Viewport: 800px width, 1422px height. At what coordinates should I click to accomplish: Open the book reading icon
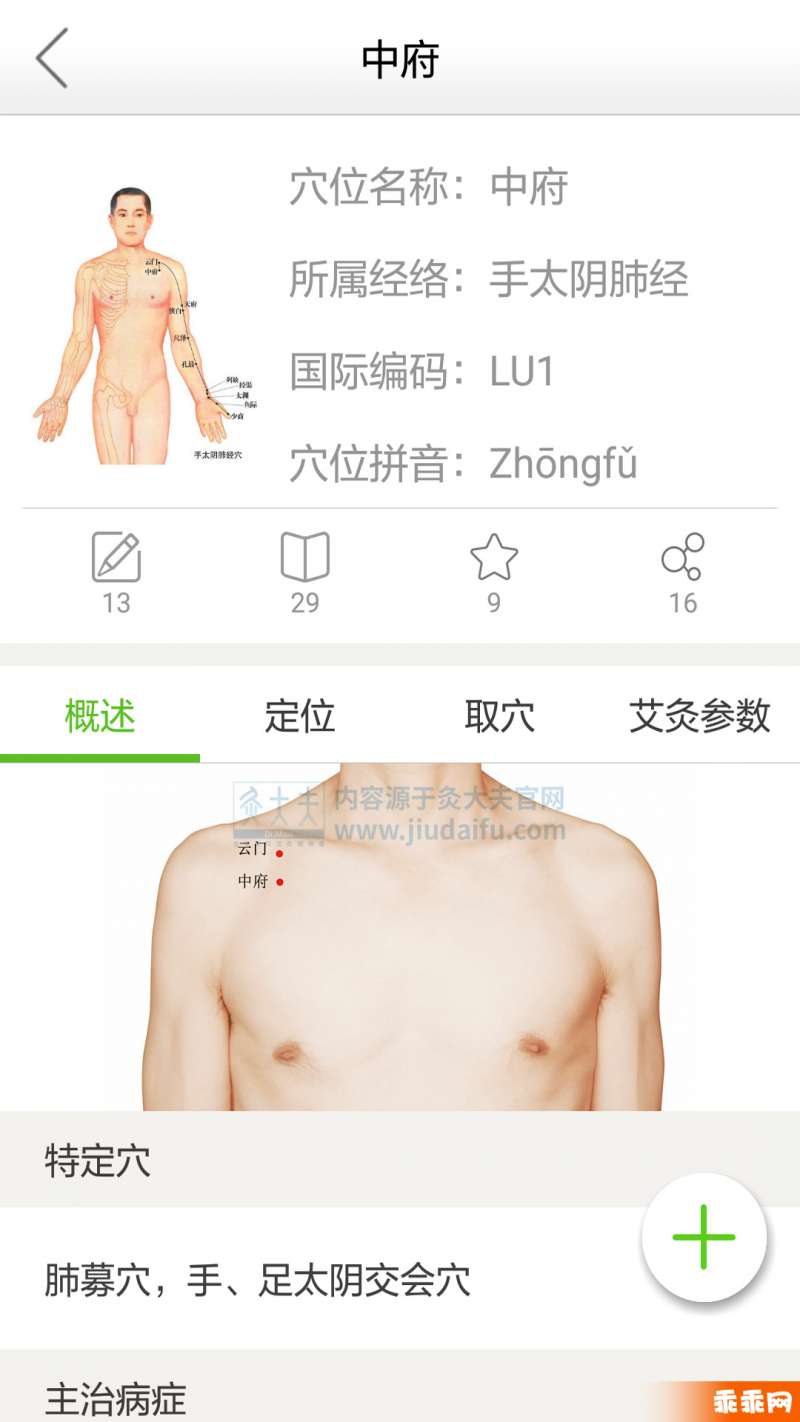305,557
